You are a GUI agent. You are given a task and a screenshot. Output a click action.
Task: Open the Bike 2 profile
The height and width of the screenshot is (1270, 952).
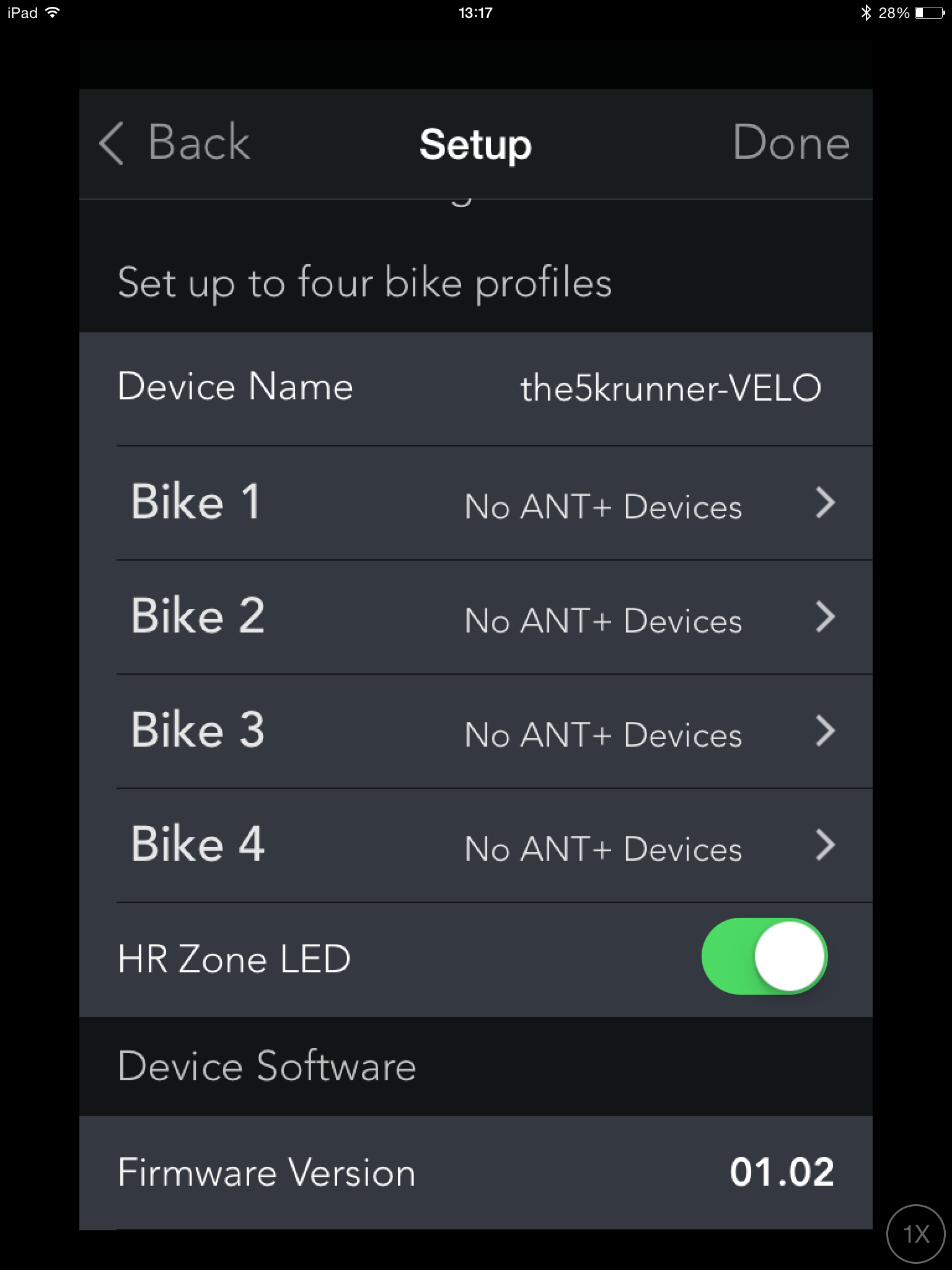[483, 617]
